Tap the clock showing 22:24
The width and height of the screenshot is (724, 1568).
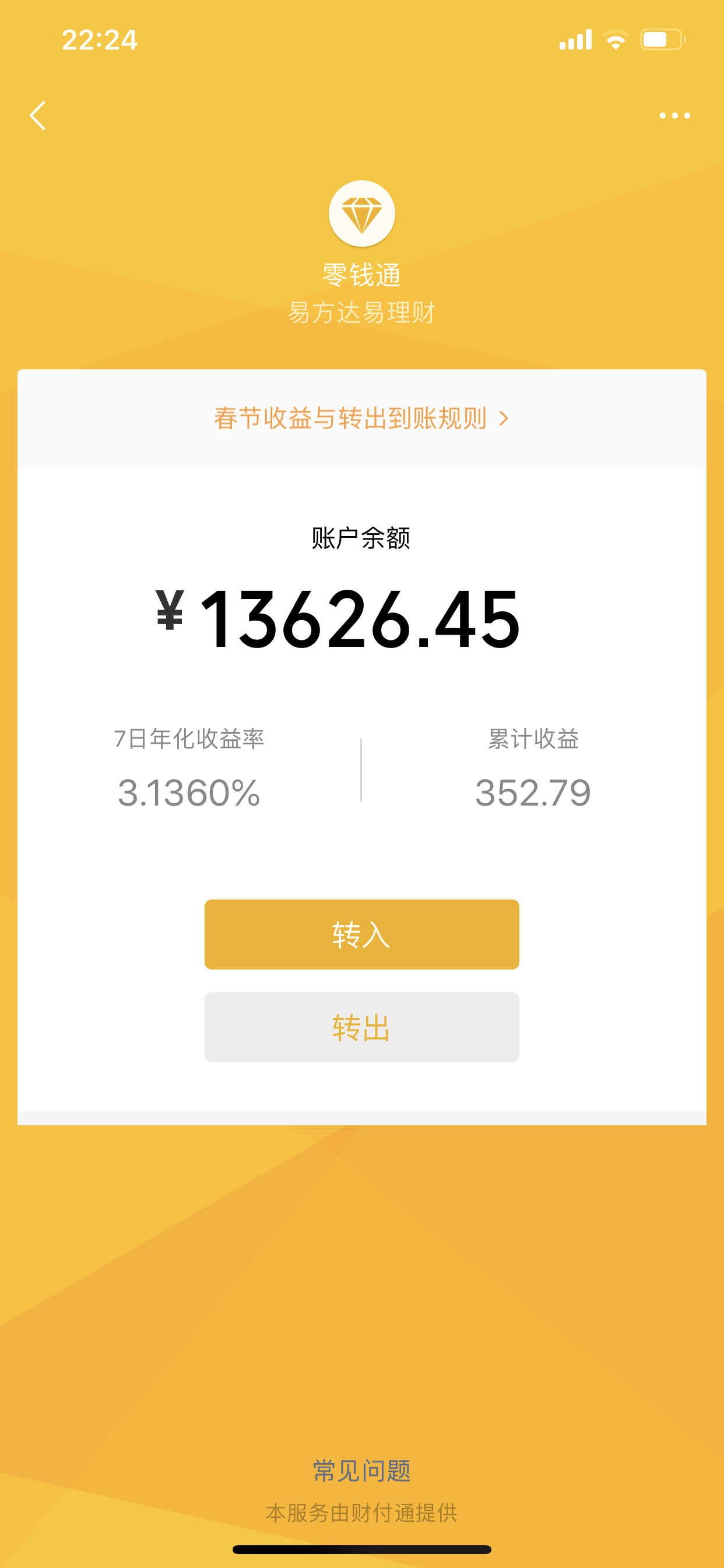101,39
